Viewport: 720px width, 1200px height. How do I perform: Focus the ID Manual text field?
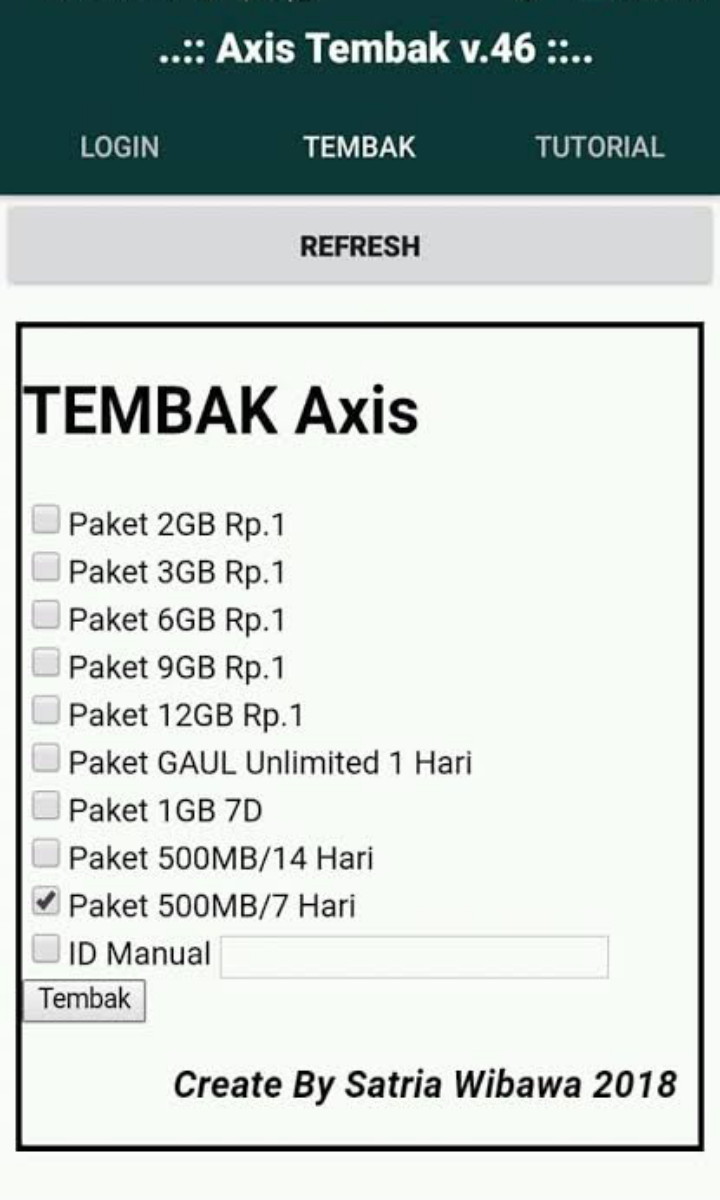tap(414, 957)
